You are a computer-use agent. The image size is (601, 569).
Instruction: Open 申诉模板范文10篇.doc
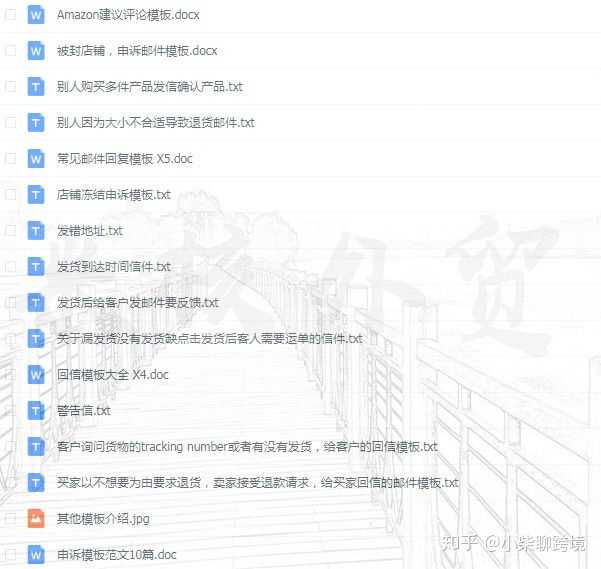[x=117, y=554]
